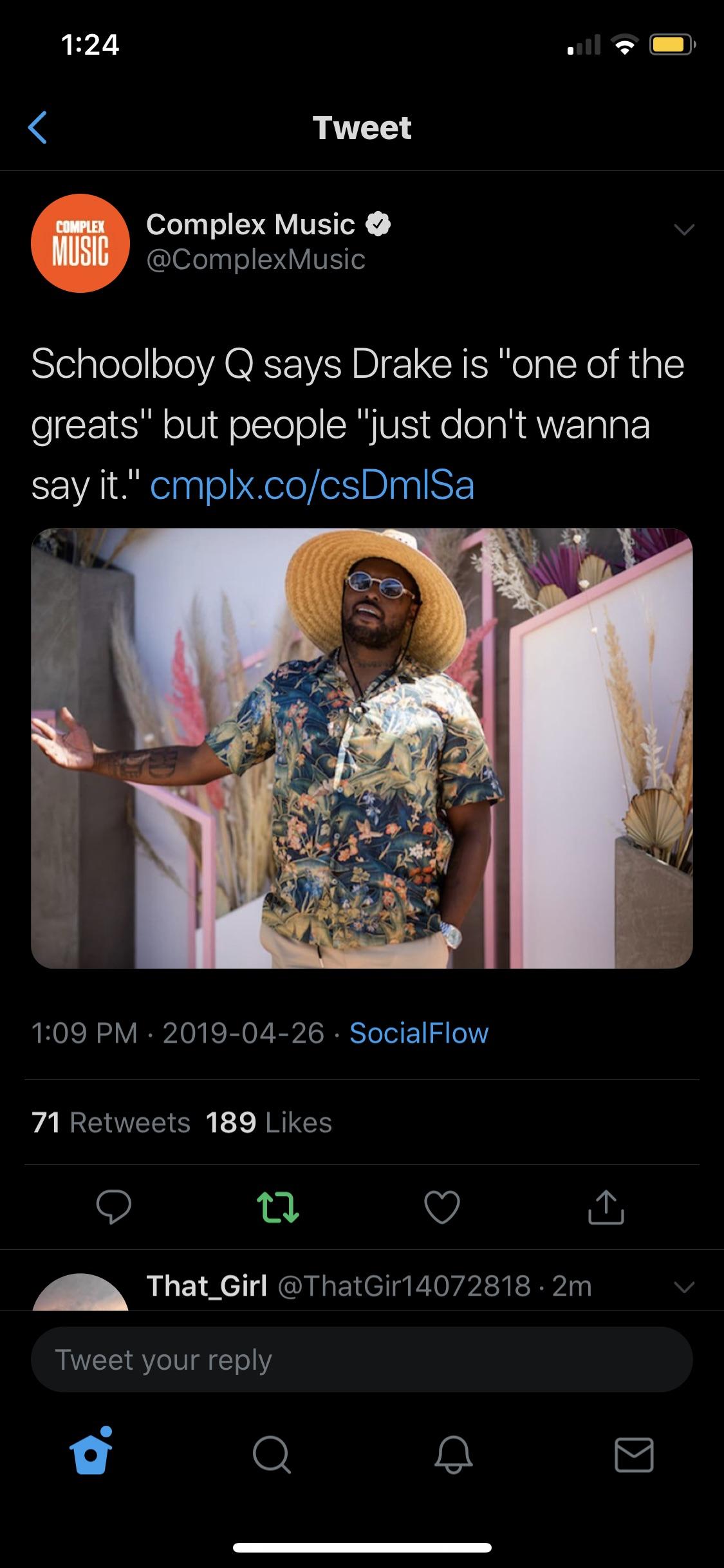This screenshot has height=1568, width=724.
Task: Go to Home timeline via house icon
Action: click(x=91, y=1455)
